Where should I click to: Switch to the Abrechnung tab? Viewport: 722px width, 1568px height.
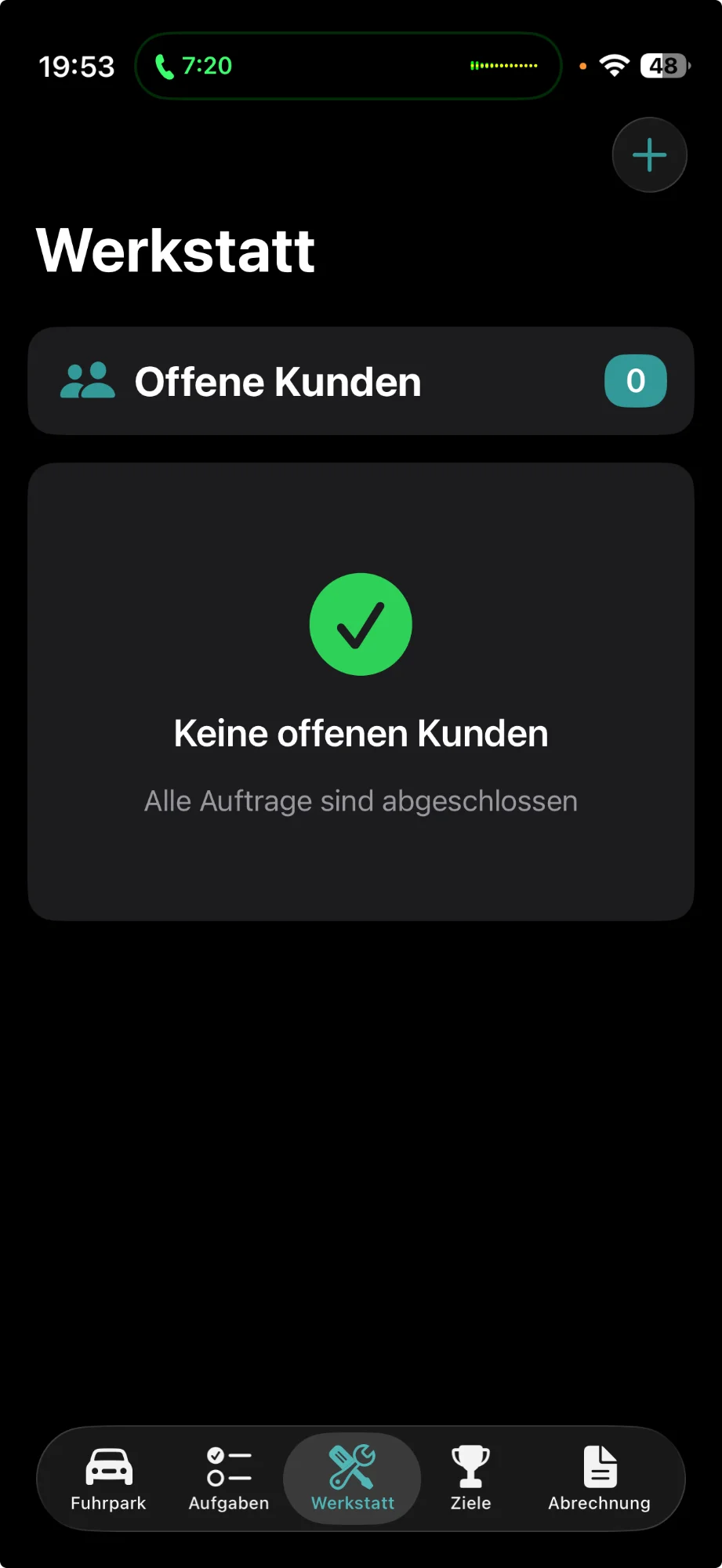(599, 1479)
